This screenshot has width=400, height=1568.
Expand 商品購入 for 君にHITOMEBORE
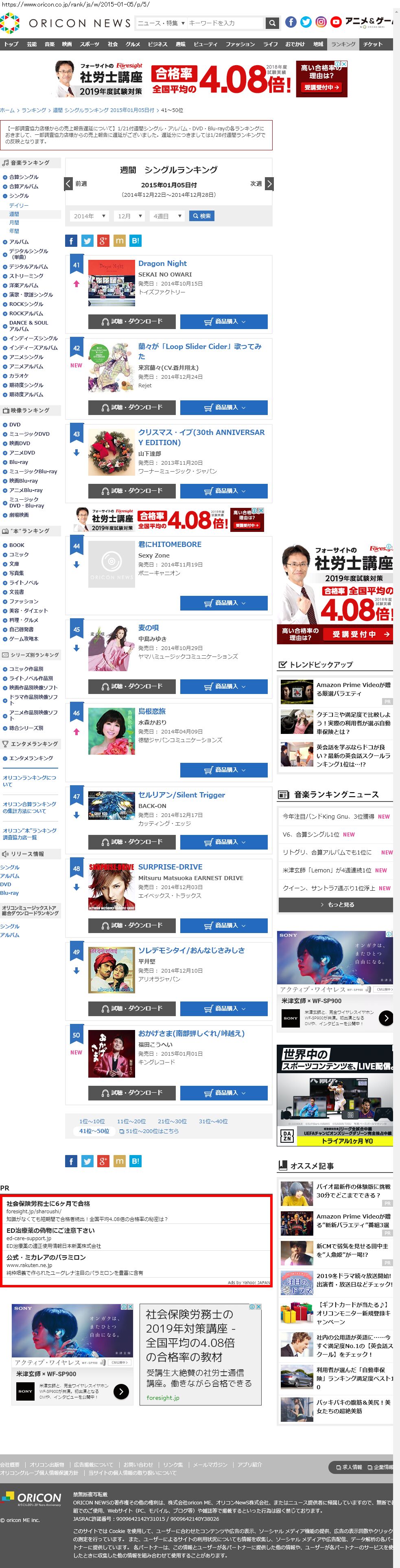pos(224,603)
